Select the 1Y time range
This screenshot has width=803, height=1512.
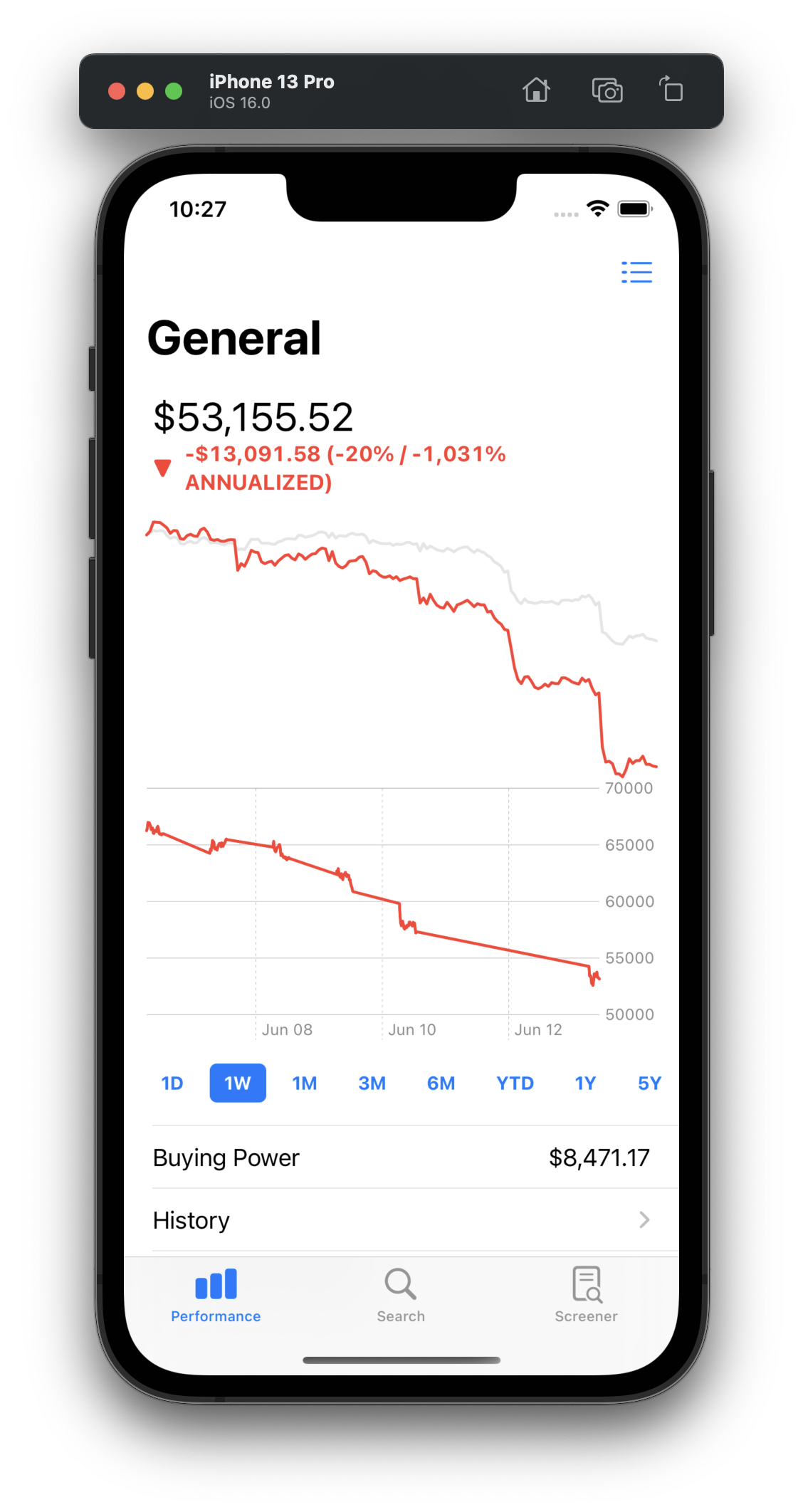tap(585, 1083)
